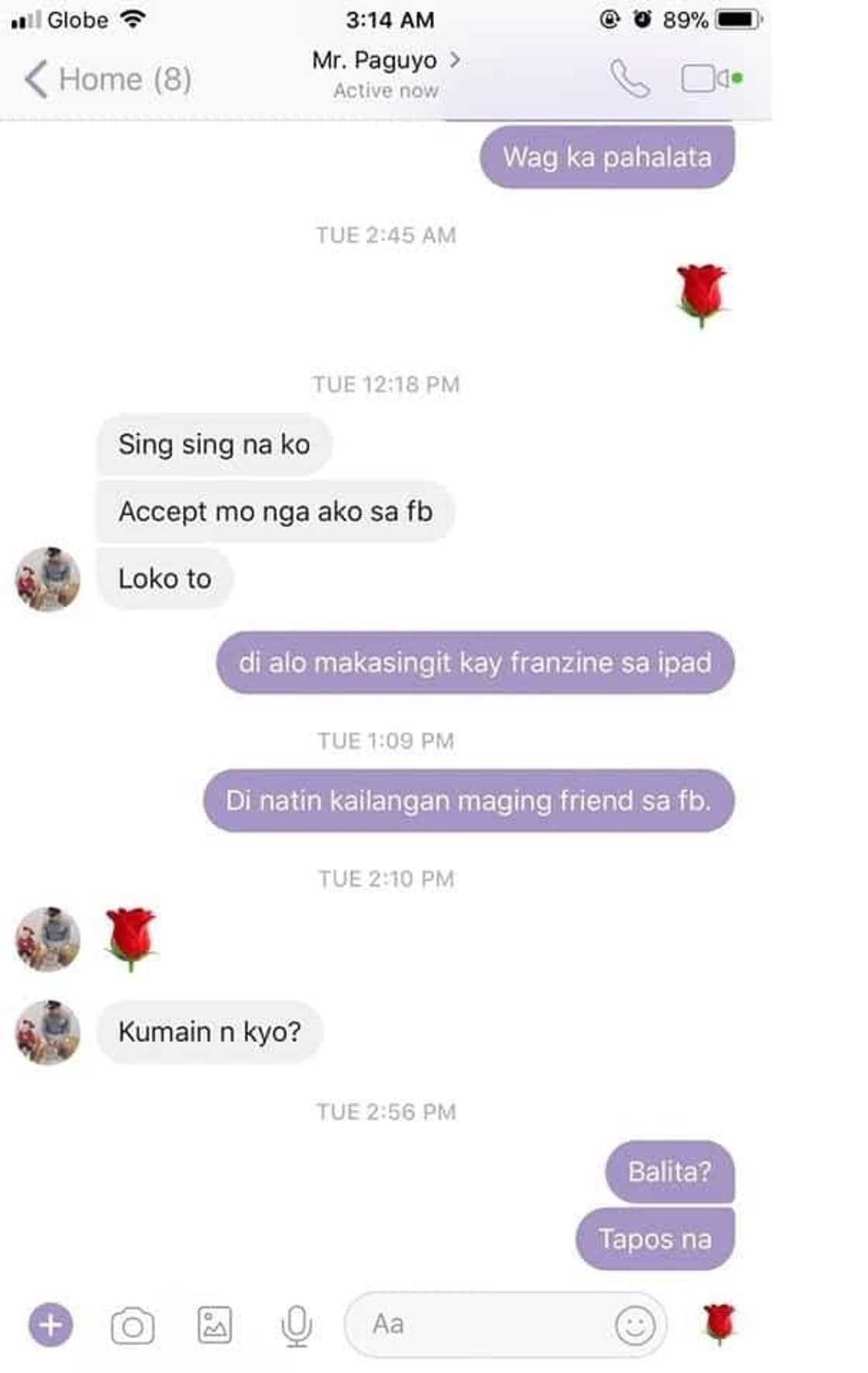
Task: Open the emoji picker smiley
Action: point(635,1325)
